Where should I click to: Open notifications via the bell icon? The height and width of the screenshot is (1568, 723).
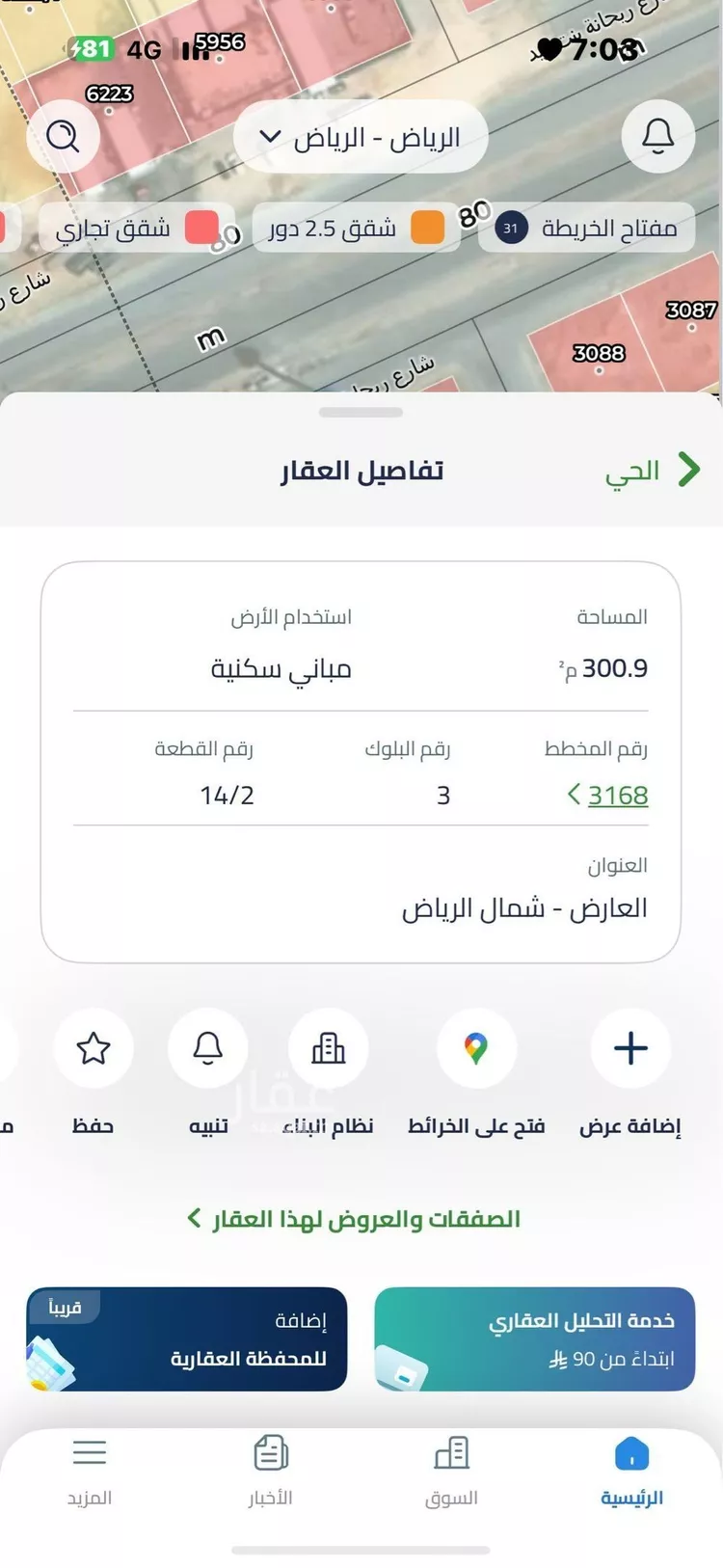(658, 136)
